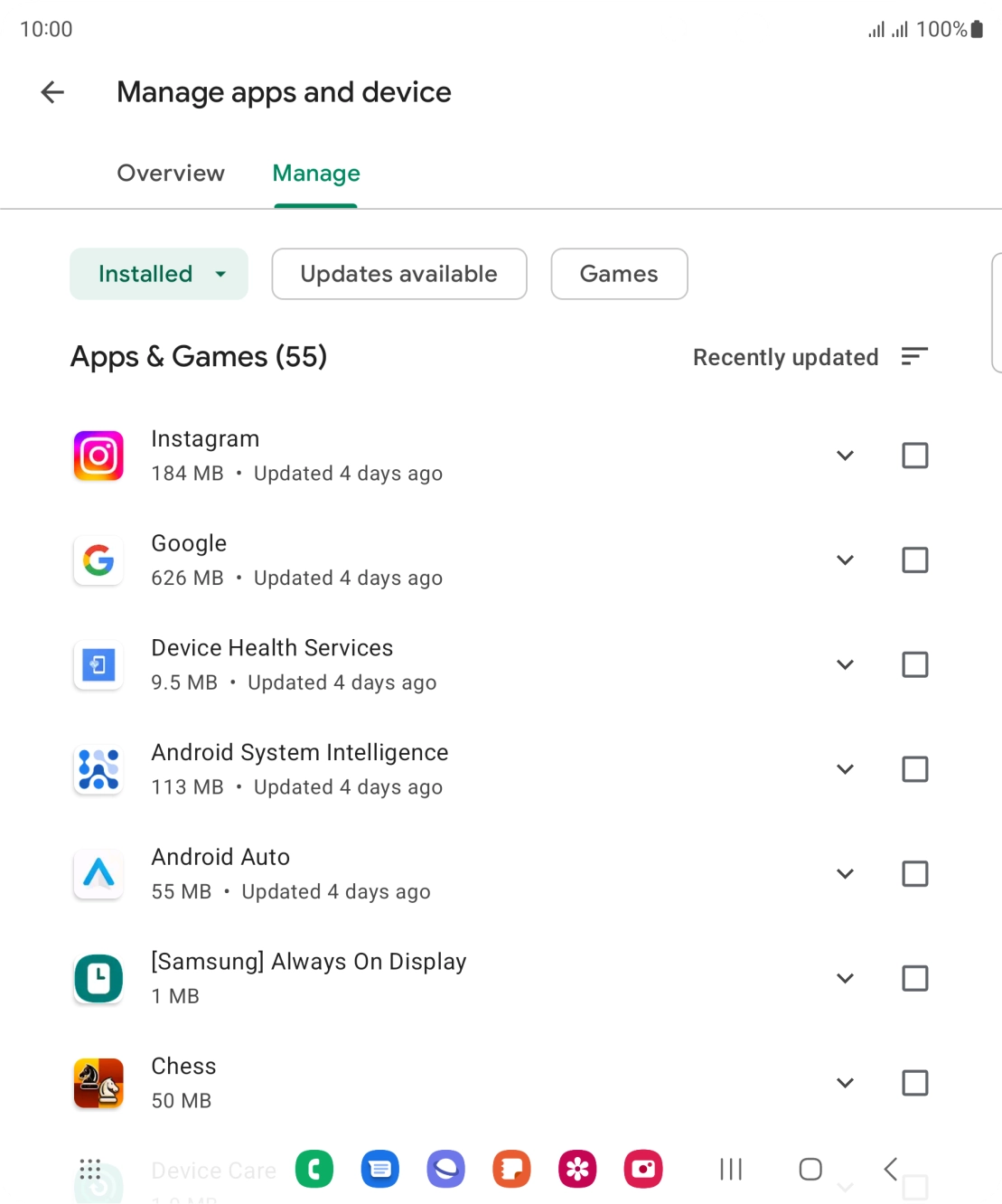This screenshot has height=1204, width=1002.
Task: Click the Google app icon
Action: pos(98,560)
